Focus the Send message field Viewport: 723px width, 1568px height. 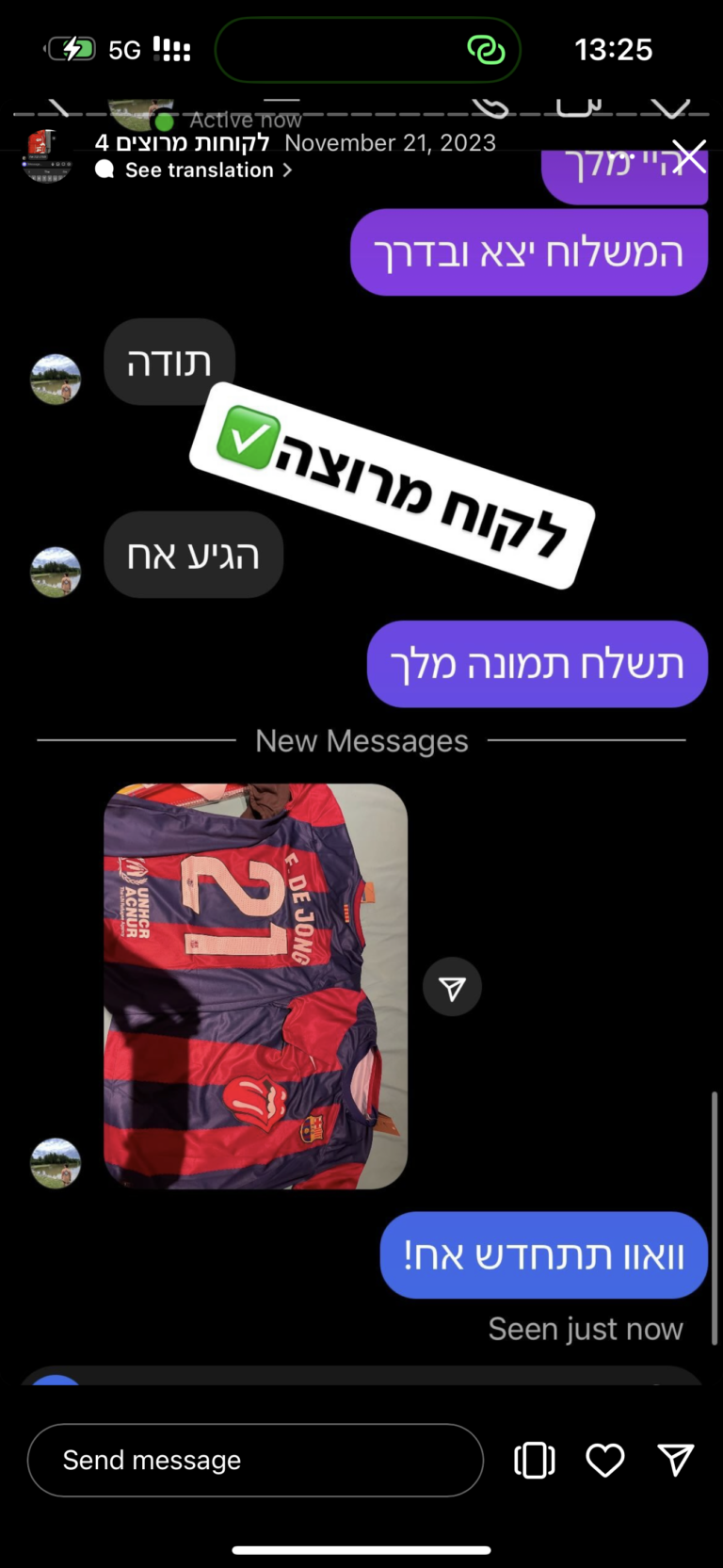point(254,1460)
